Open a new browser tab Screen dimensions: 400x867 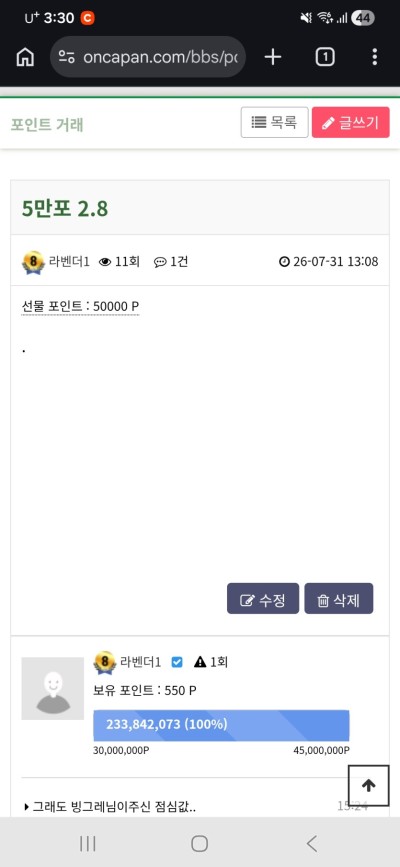(273, 57)
